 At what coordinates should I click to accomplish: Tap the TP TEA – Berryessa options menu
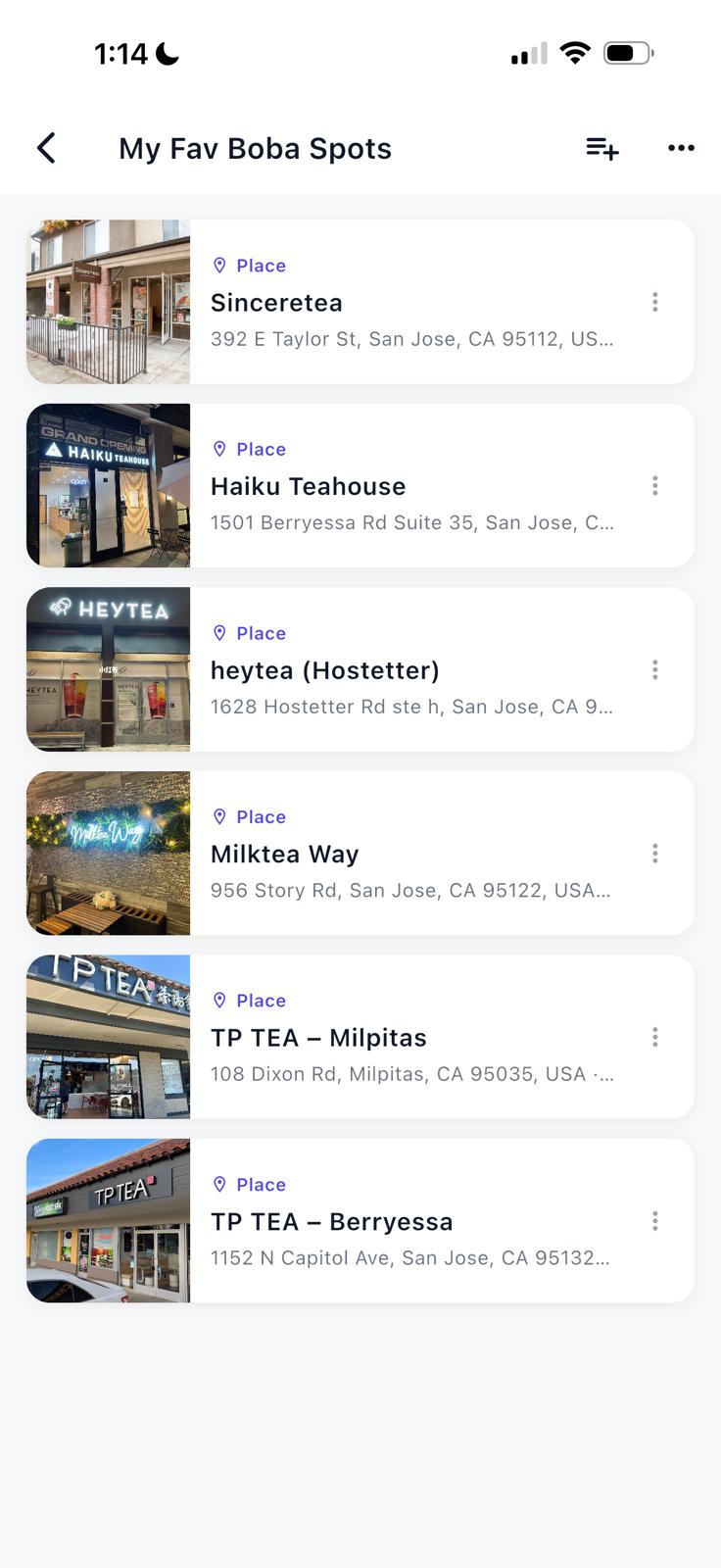654,1221
